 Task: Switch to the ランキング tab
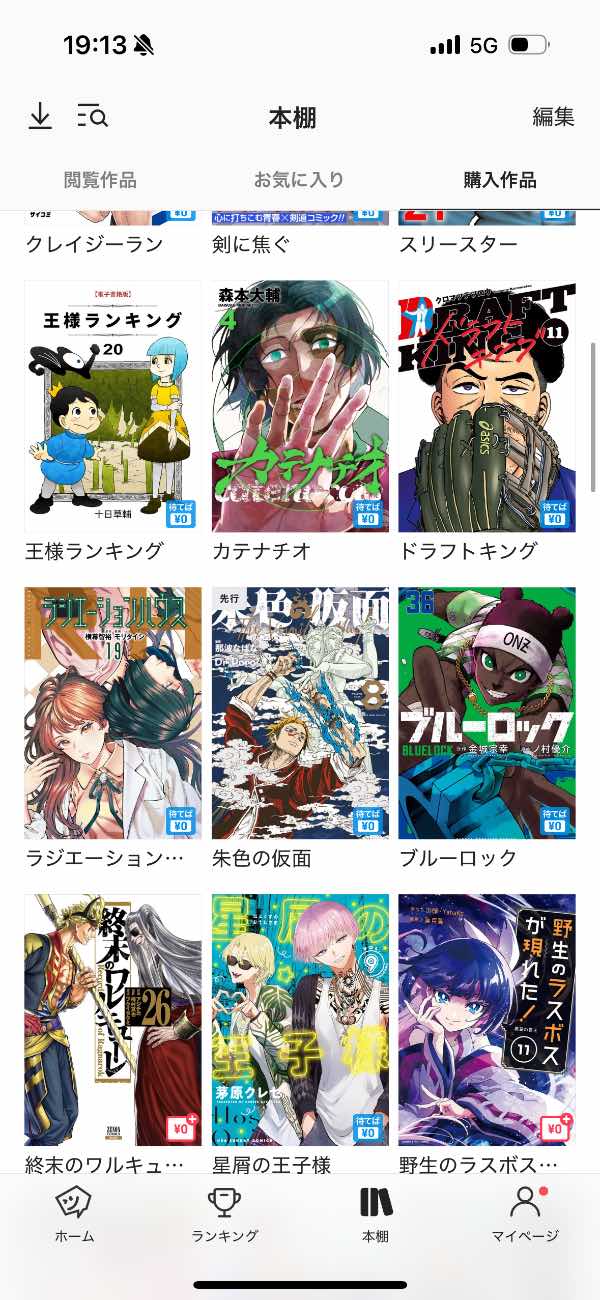click(224, 1214)
